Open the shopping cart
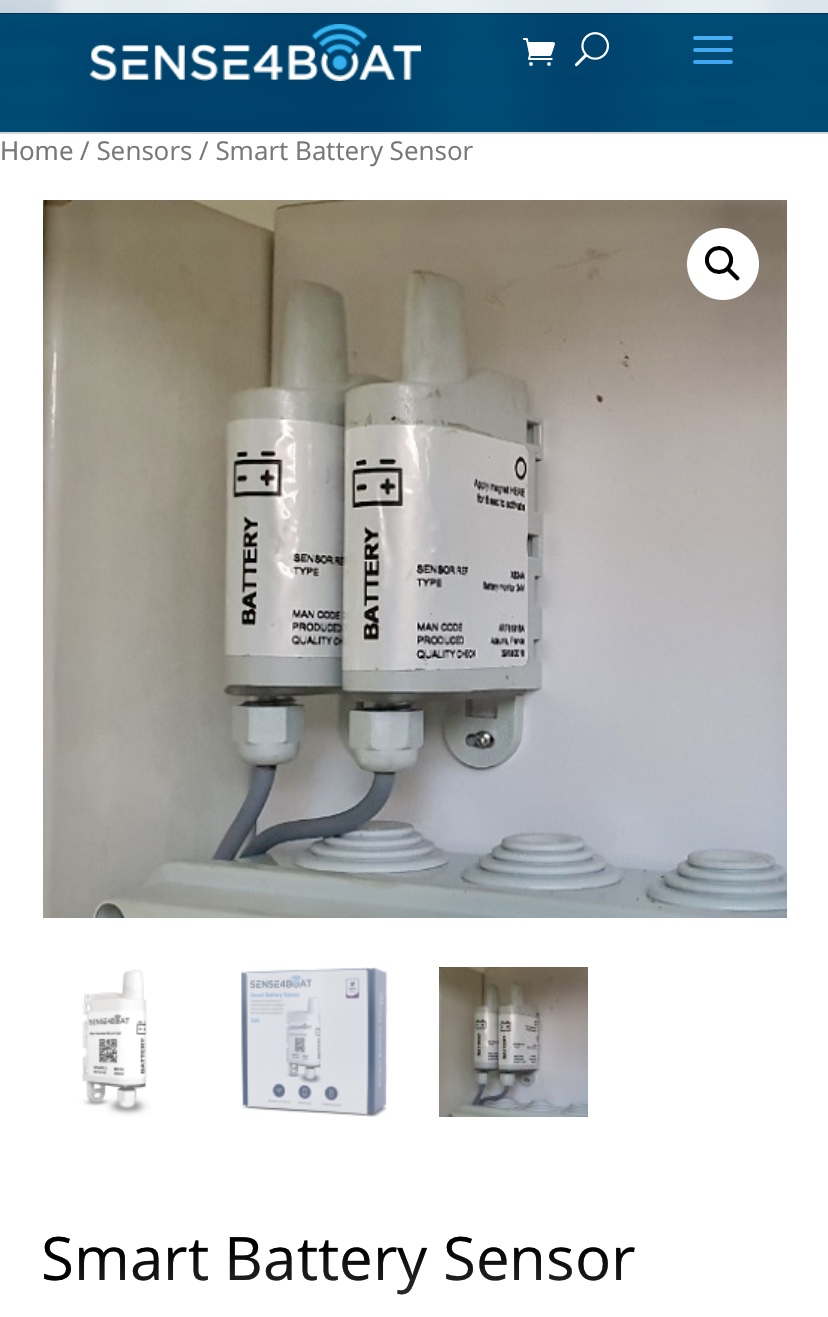Viewport: 828px width, 1317px height. click(x=538, y=51)
